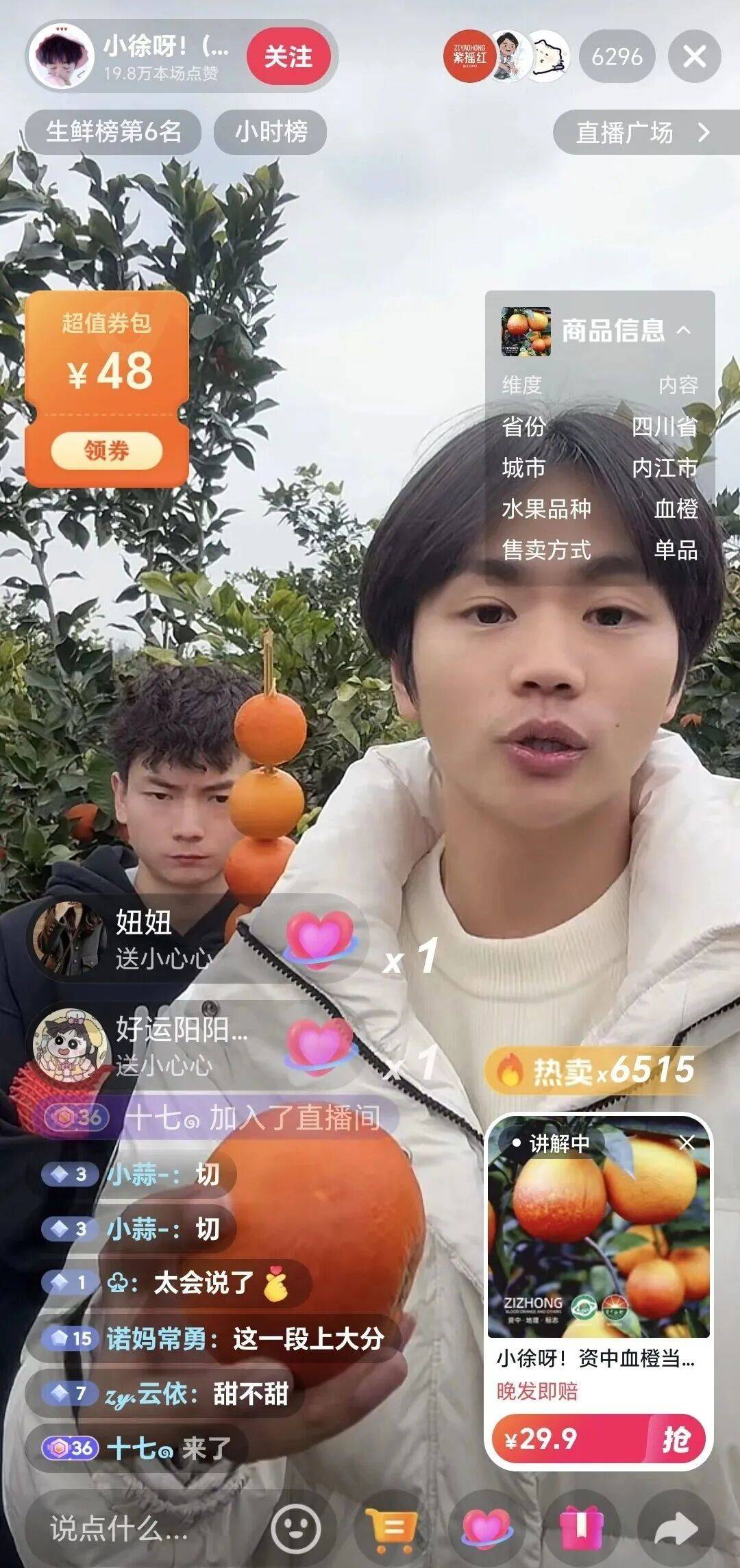Open the 小时榜 hourly ranking

[x=271, y=132]
